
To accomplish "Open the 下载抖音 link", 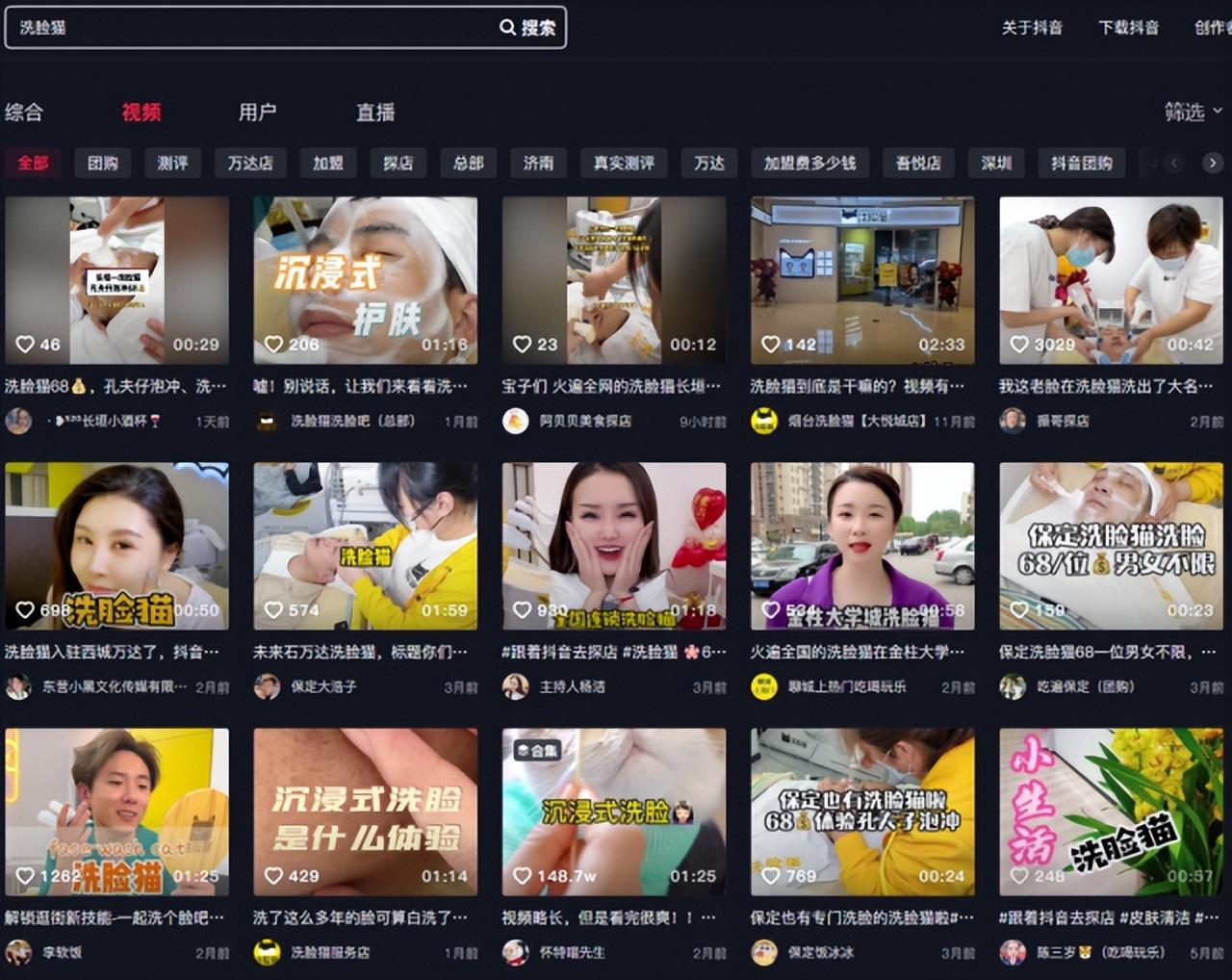I will (1128, 28).
